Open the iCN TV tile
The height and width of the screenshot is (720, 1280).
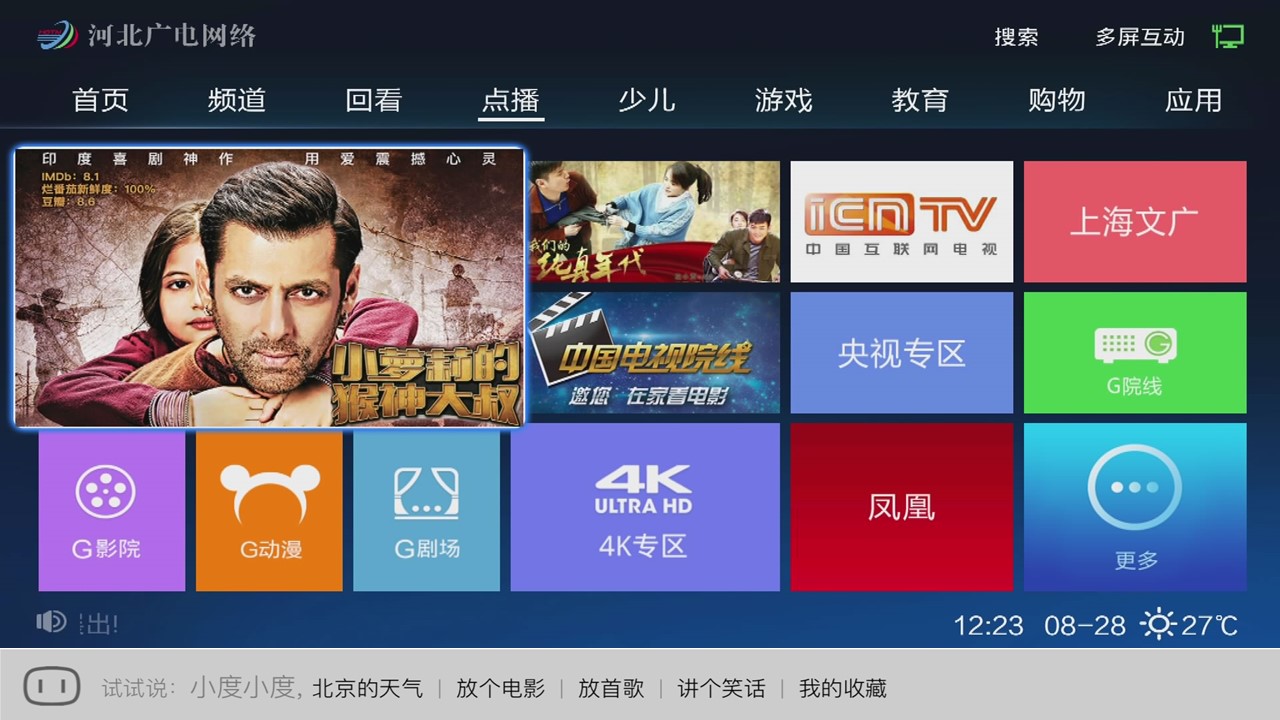pyautogui.click(x=901, y=221)
